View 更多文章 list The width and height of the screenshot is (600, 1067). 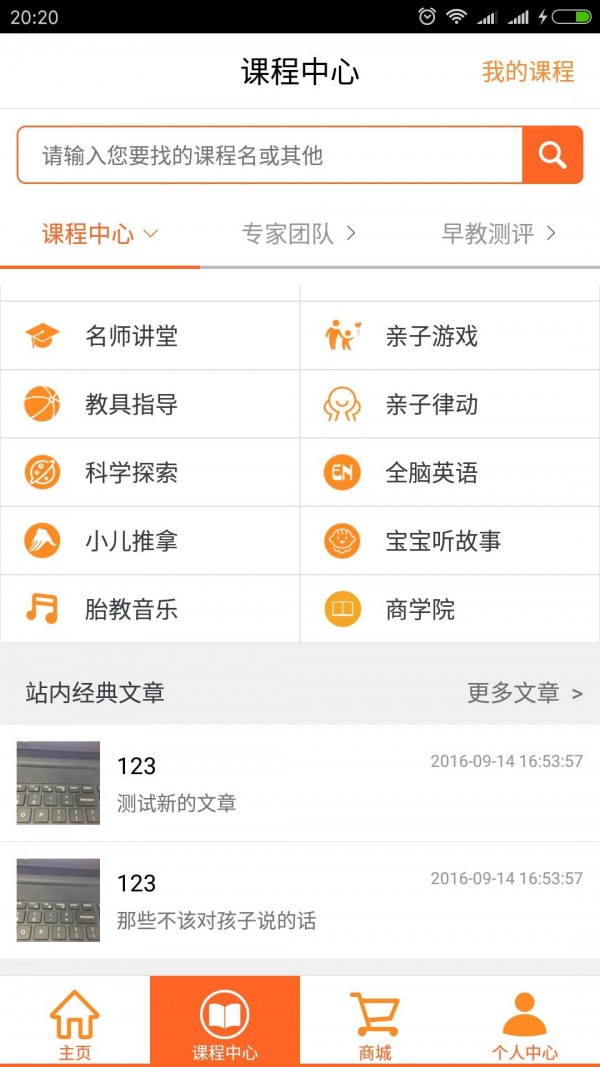tap(524, 692)
